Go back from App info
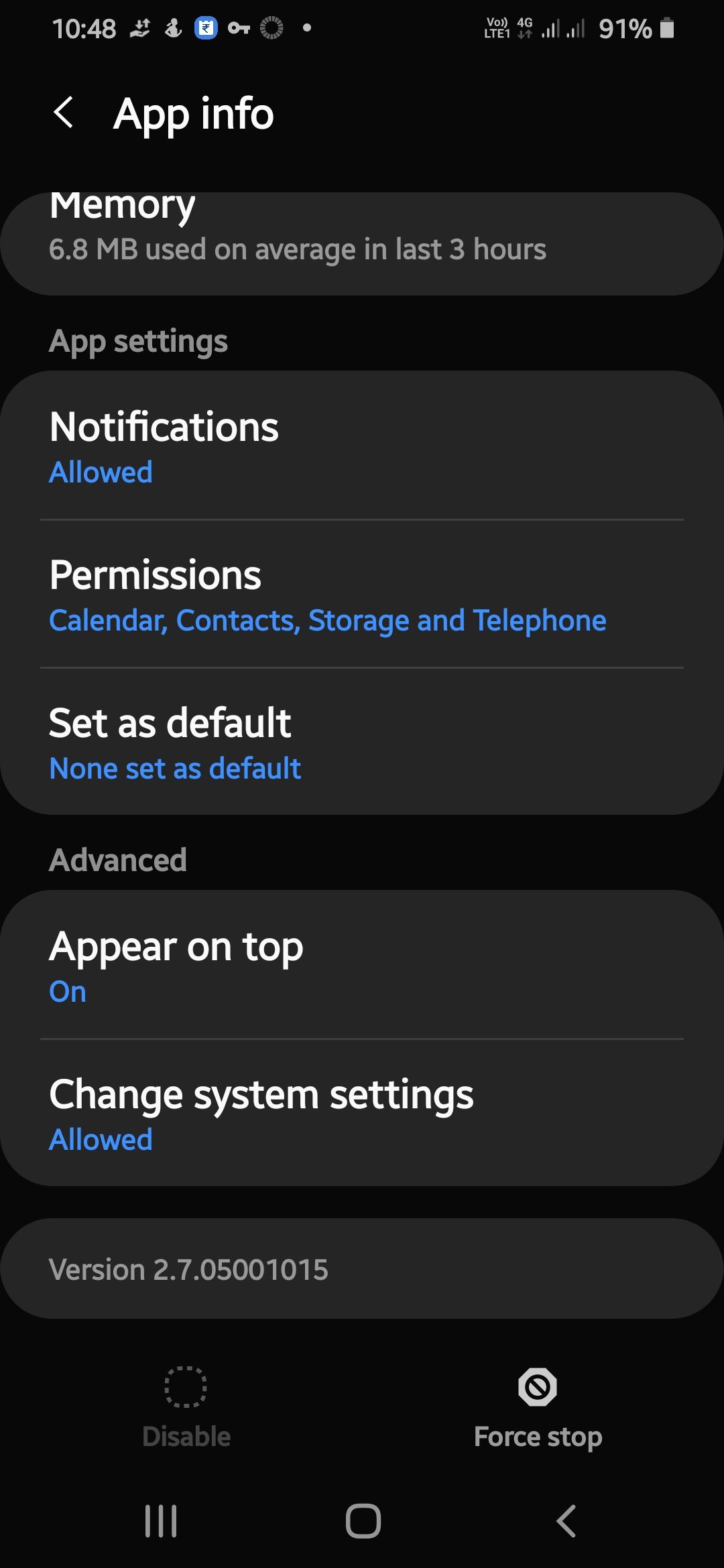 point(64,113)
